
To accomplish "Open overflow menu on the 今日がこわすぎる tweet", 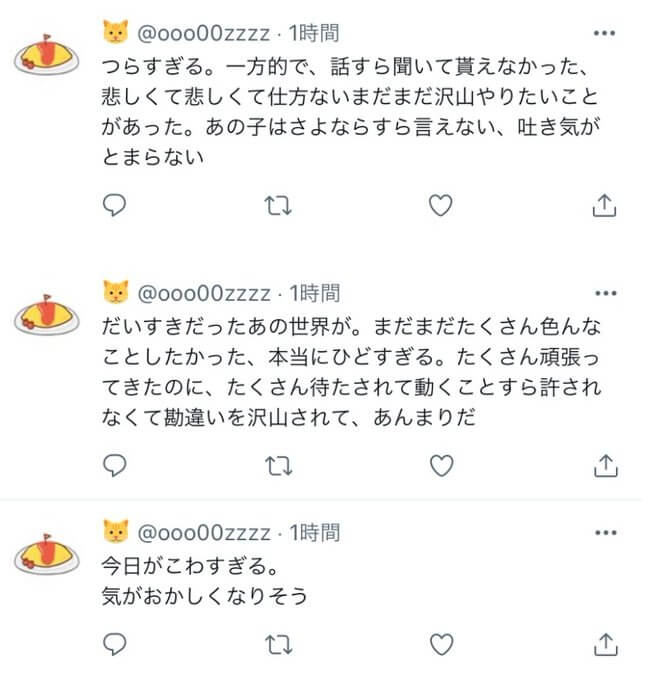I will click(x=604, y=532).
